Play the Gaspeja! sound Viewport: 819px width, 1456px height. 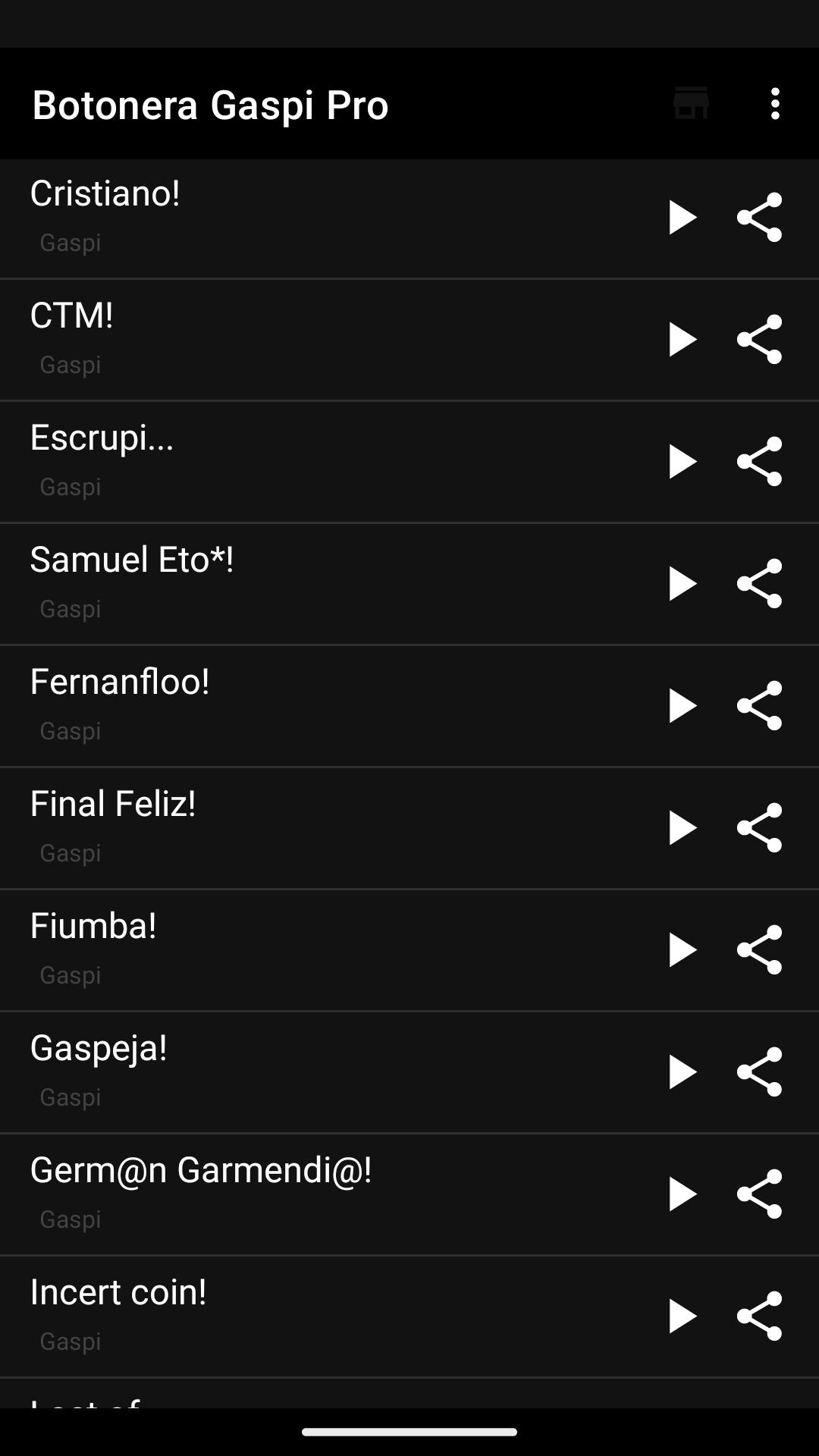[682, 1072]
